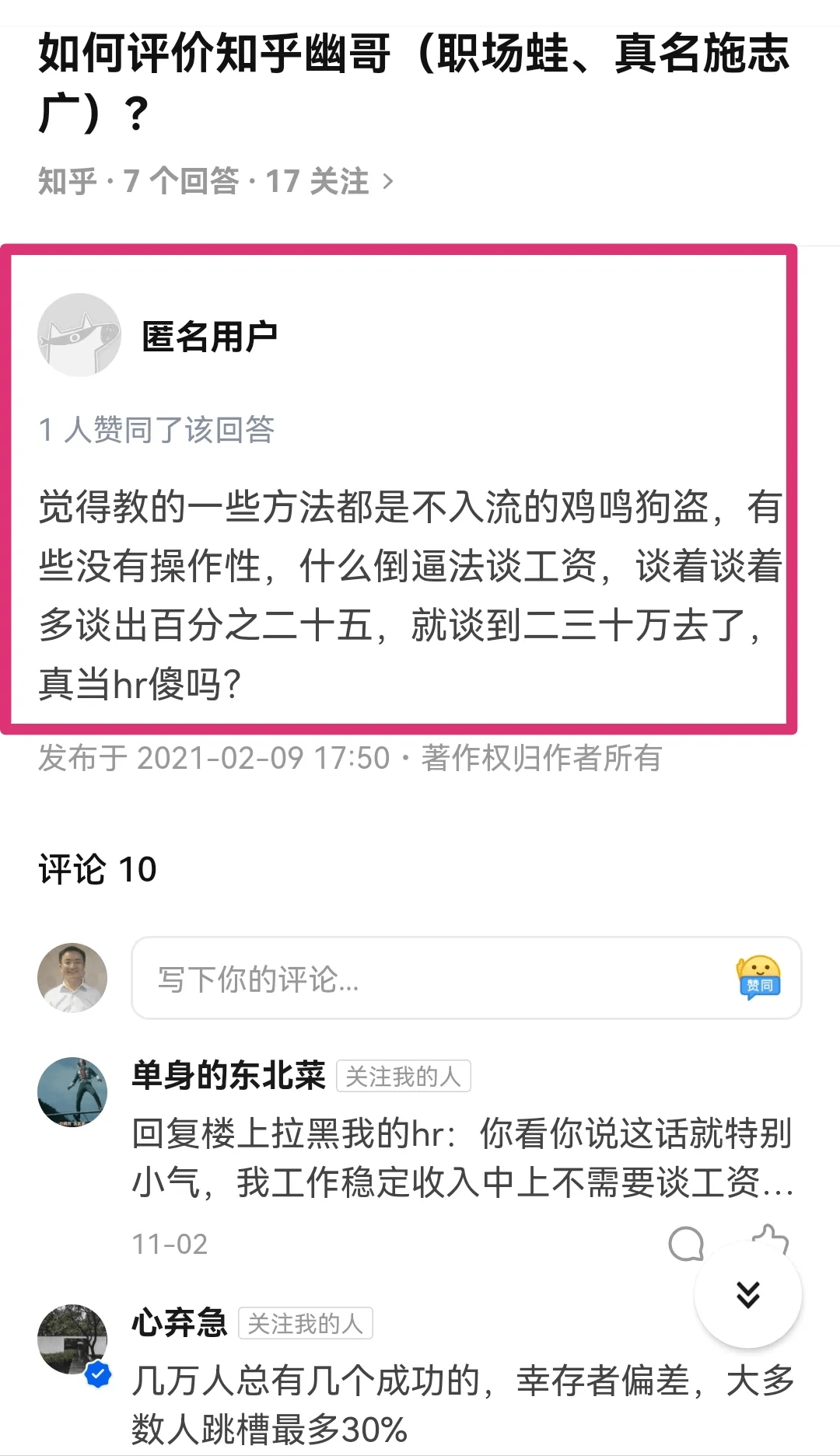
Task: View 心弃急's profile avatar
Action: pyautogui.click(x=72, y=1339)
